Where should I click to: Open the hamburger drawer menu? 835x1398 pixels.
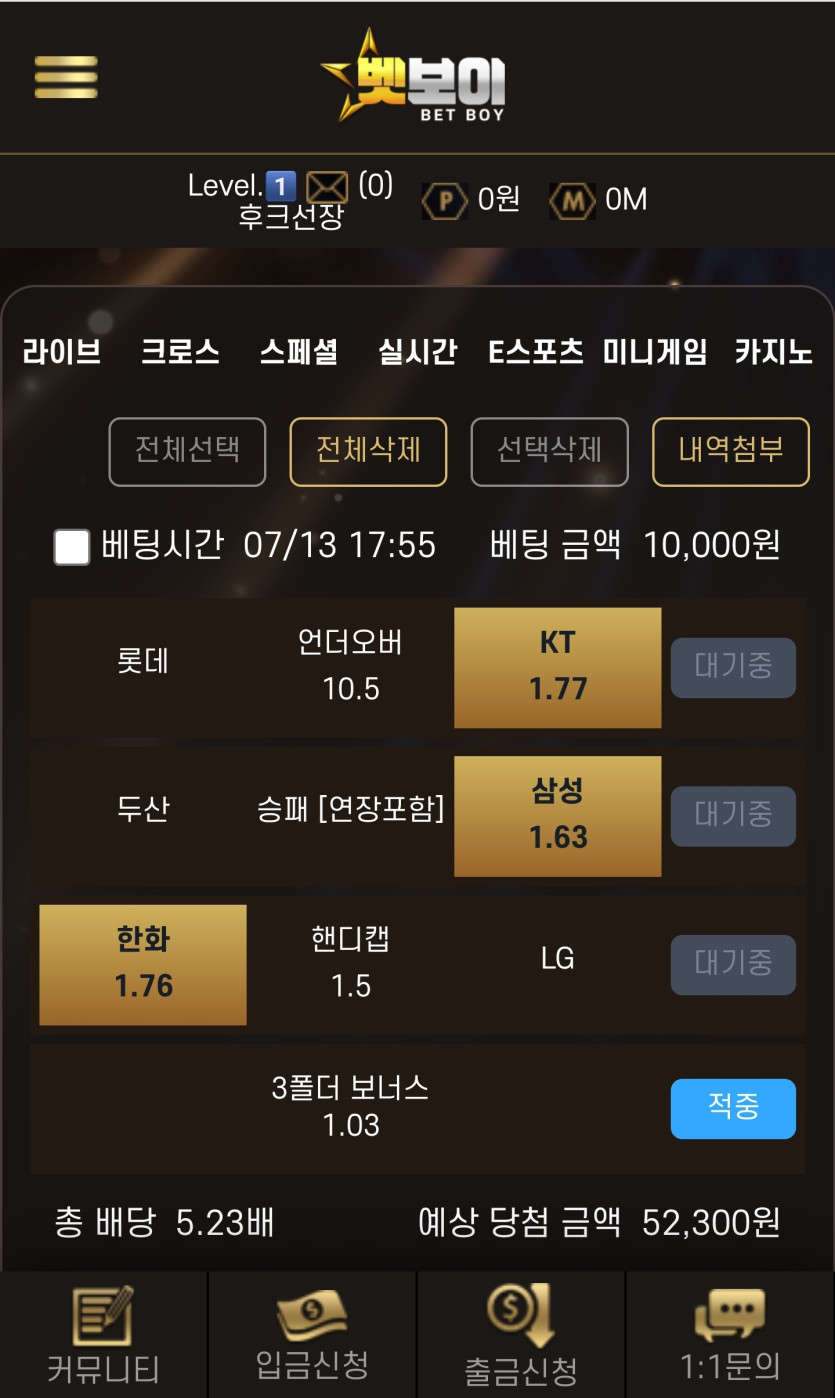click(66, 77)
